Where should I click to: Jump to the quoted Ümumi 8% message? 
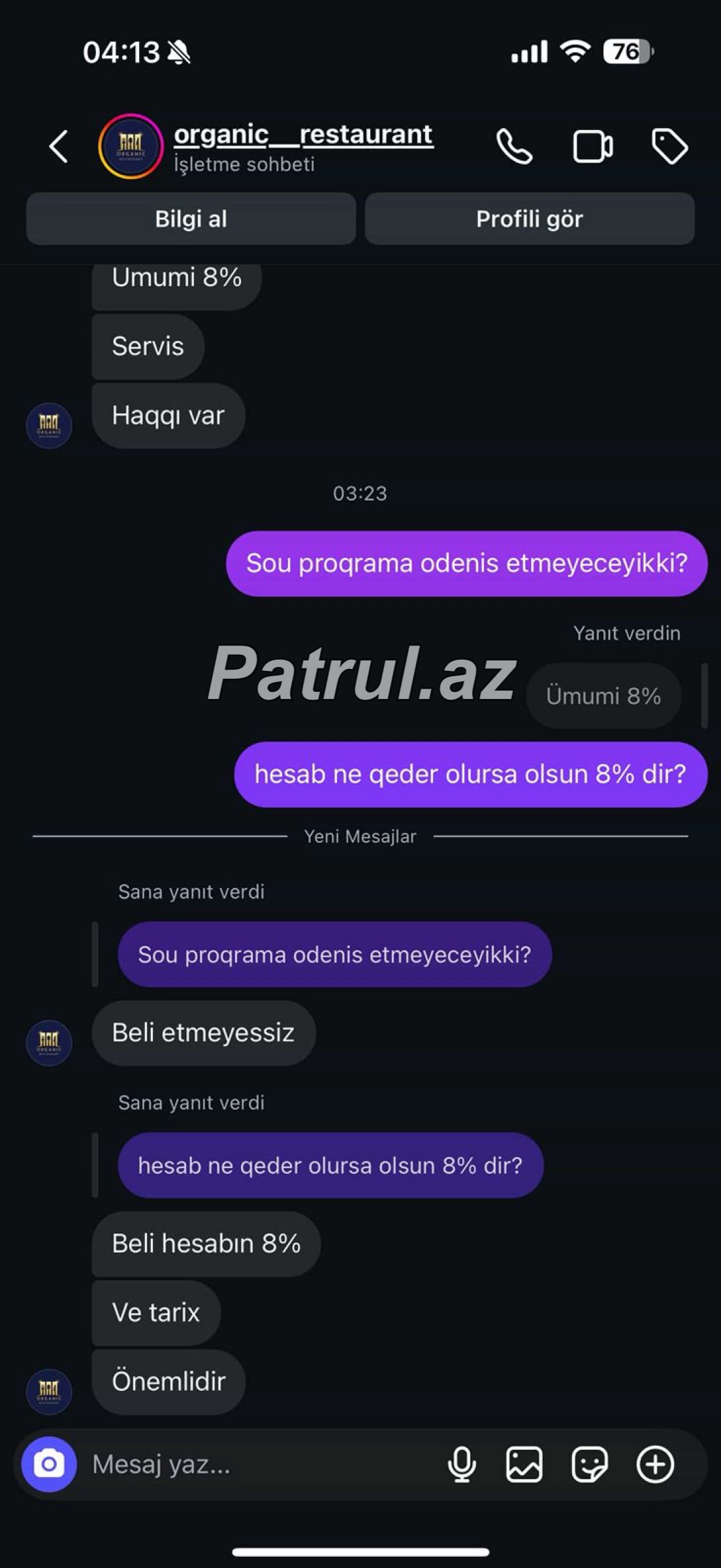click(603, 696)
